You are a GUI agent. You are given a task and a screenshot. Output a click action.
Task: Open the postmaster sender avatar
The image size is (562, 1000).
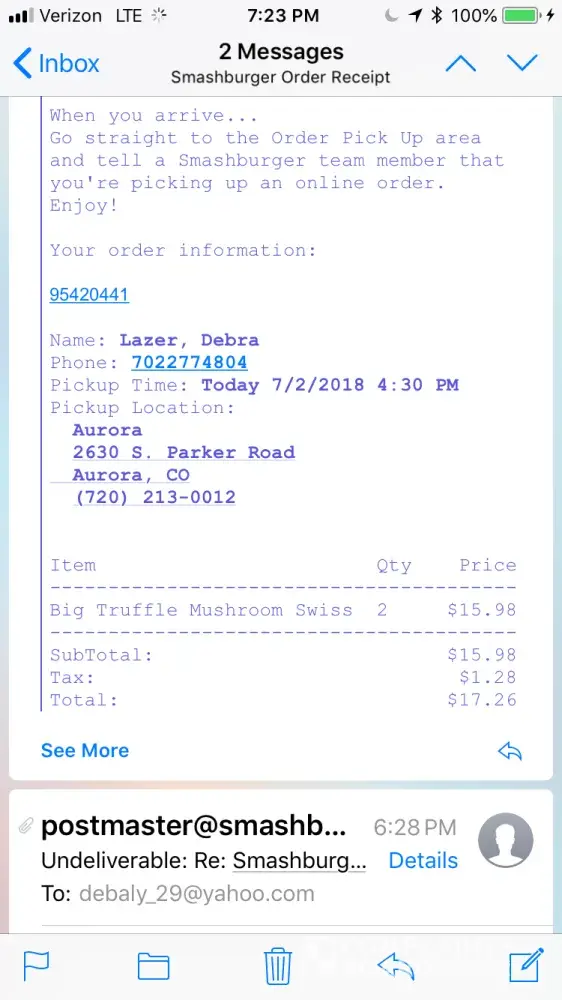click(505, 840)
